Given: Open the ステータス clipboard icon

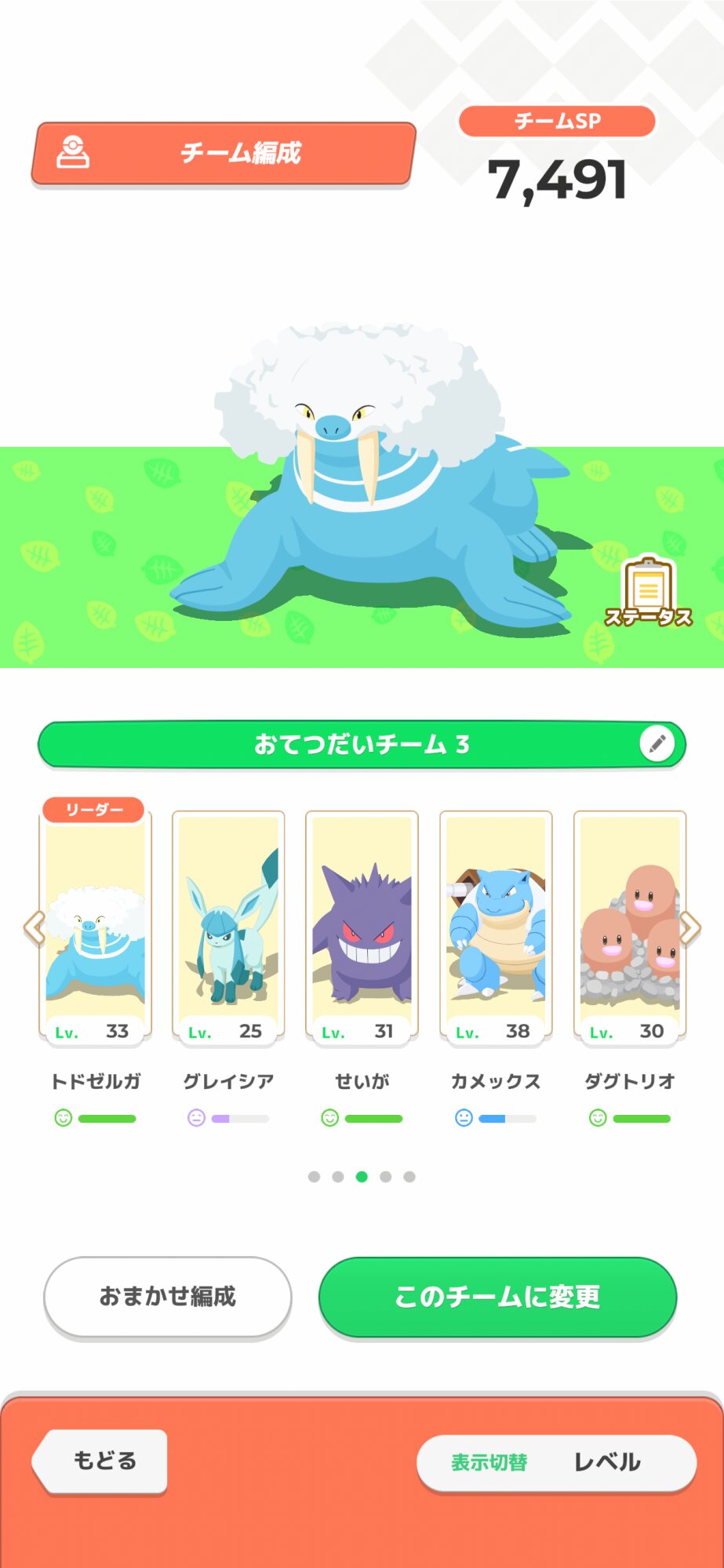Looking at the screenshot, I should [648, 593].
